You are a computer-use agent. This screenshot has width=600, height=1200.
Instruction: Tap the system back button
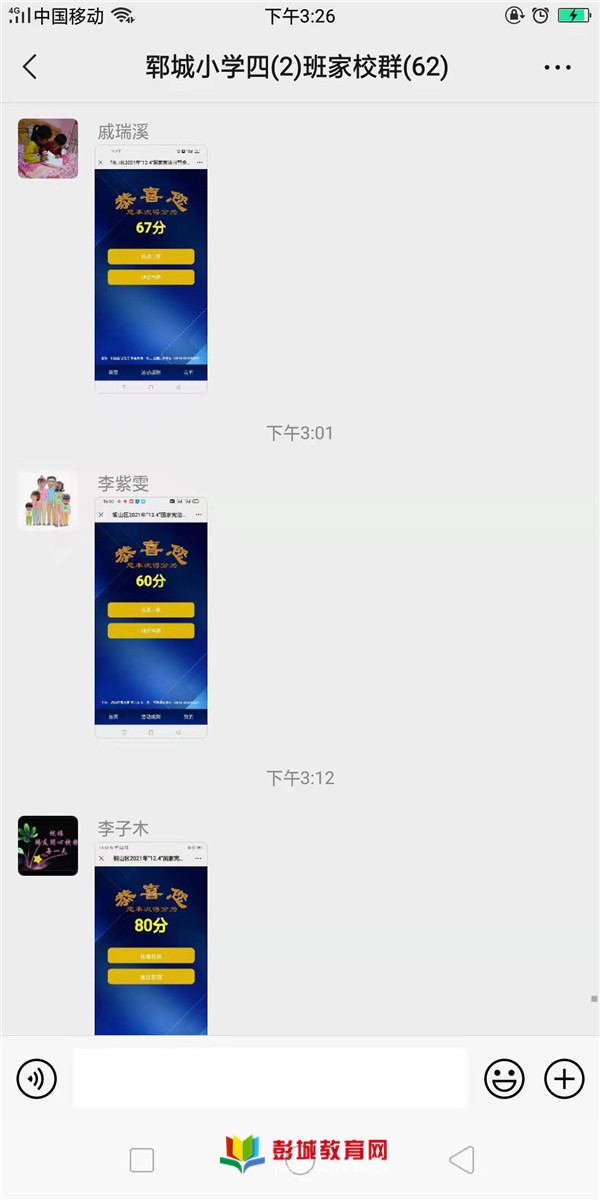(x=461, y=1160)
